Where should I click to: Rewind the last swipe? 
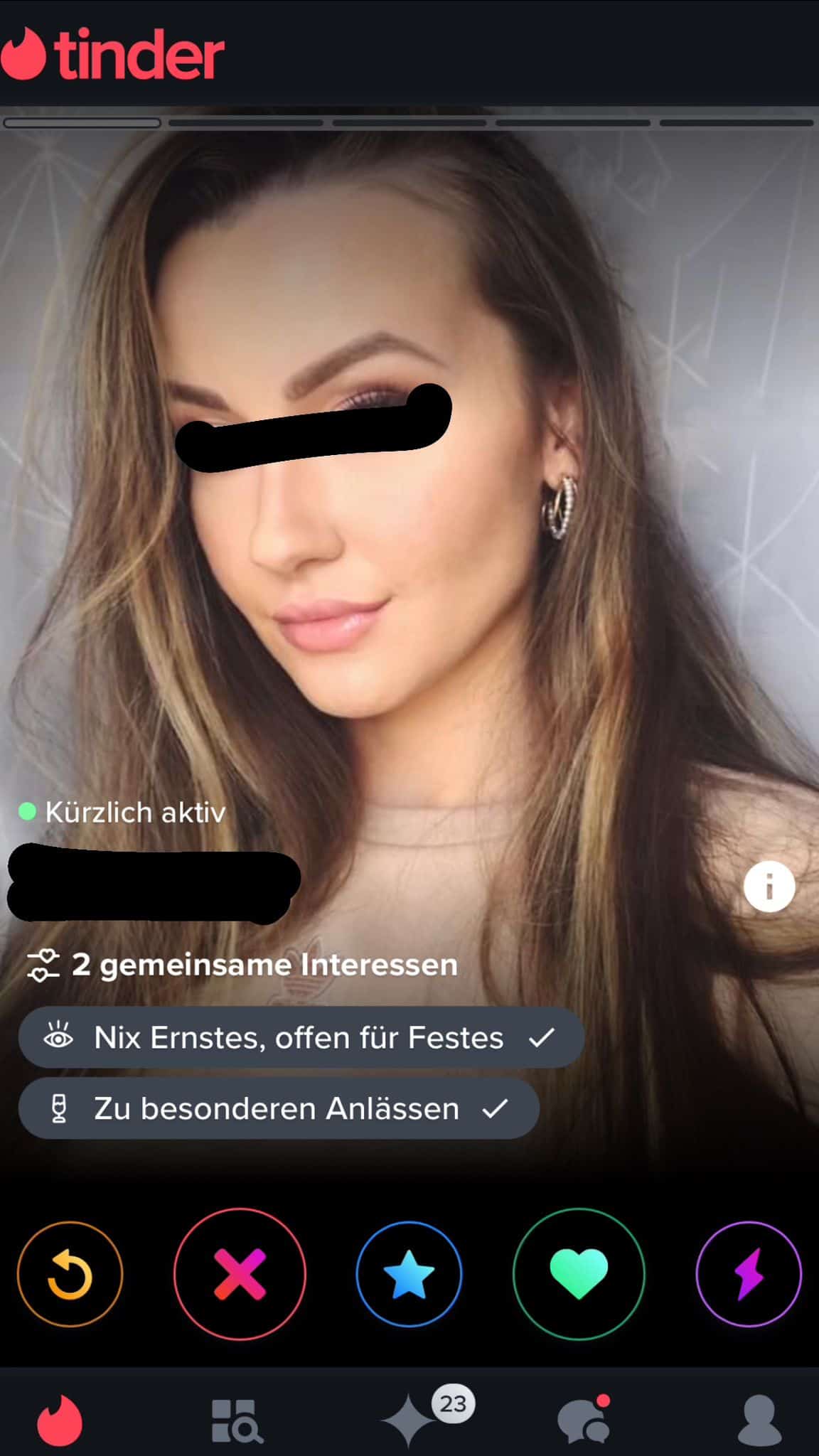coord(70,1274)
